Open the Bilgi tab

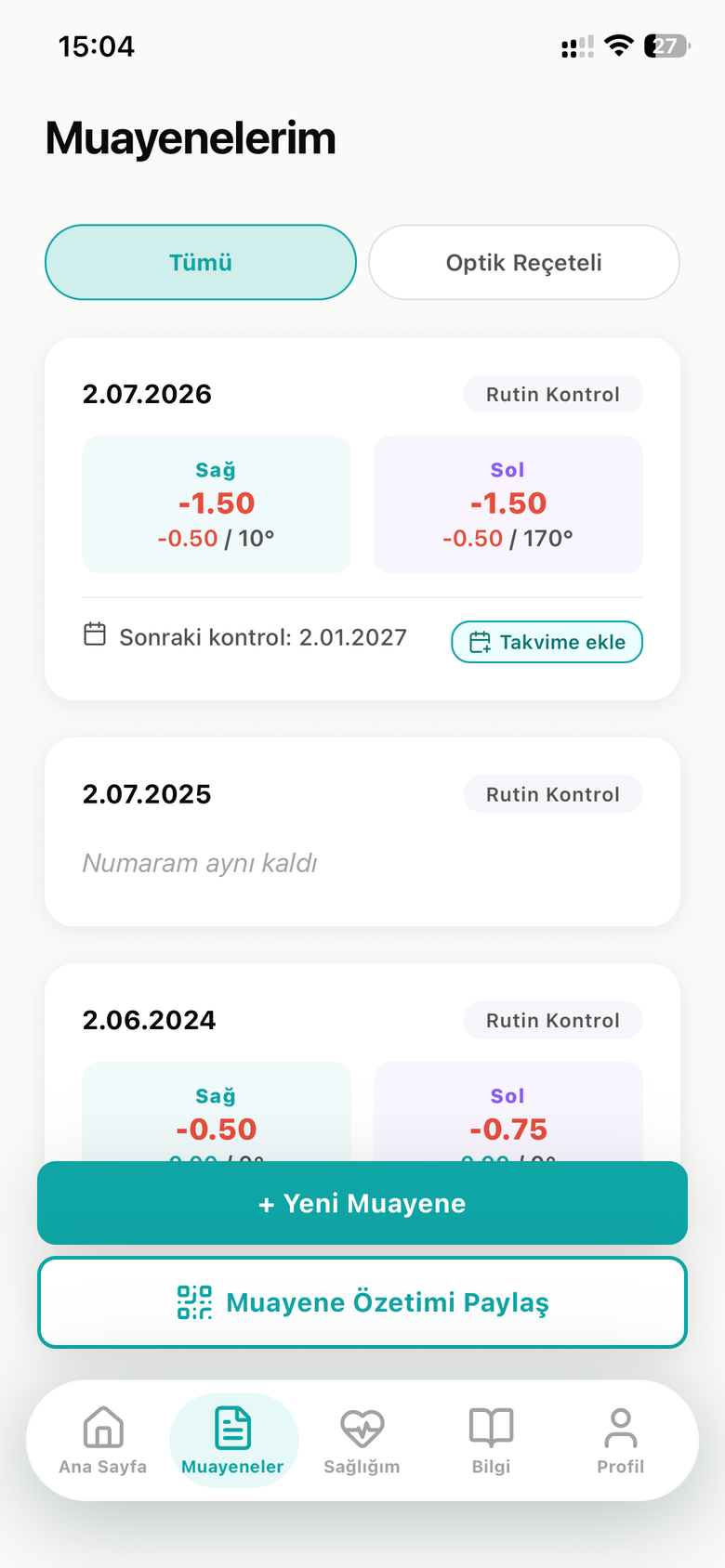point(491,1441)
